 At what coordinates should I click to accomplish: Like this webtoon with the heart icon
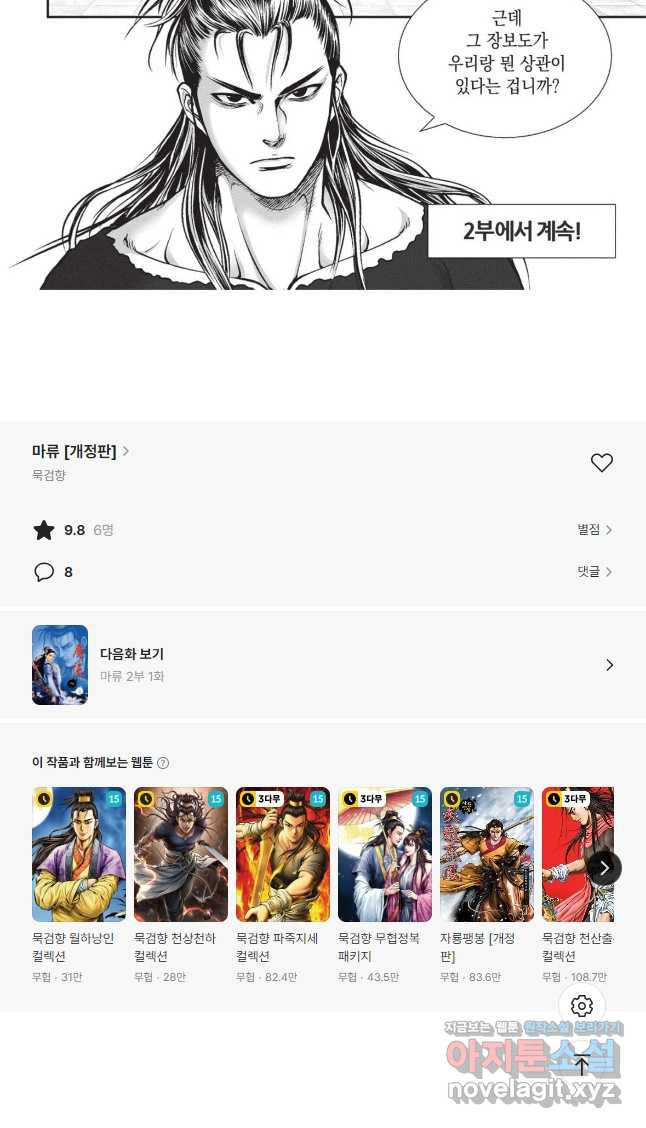point(601,463)
